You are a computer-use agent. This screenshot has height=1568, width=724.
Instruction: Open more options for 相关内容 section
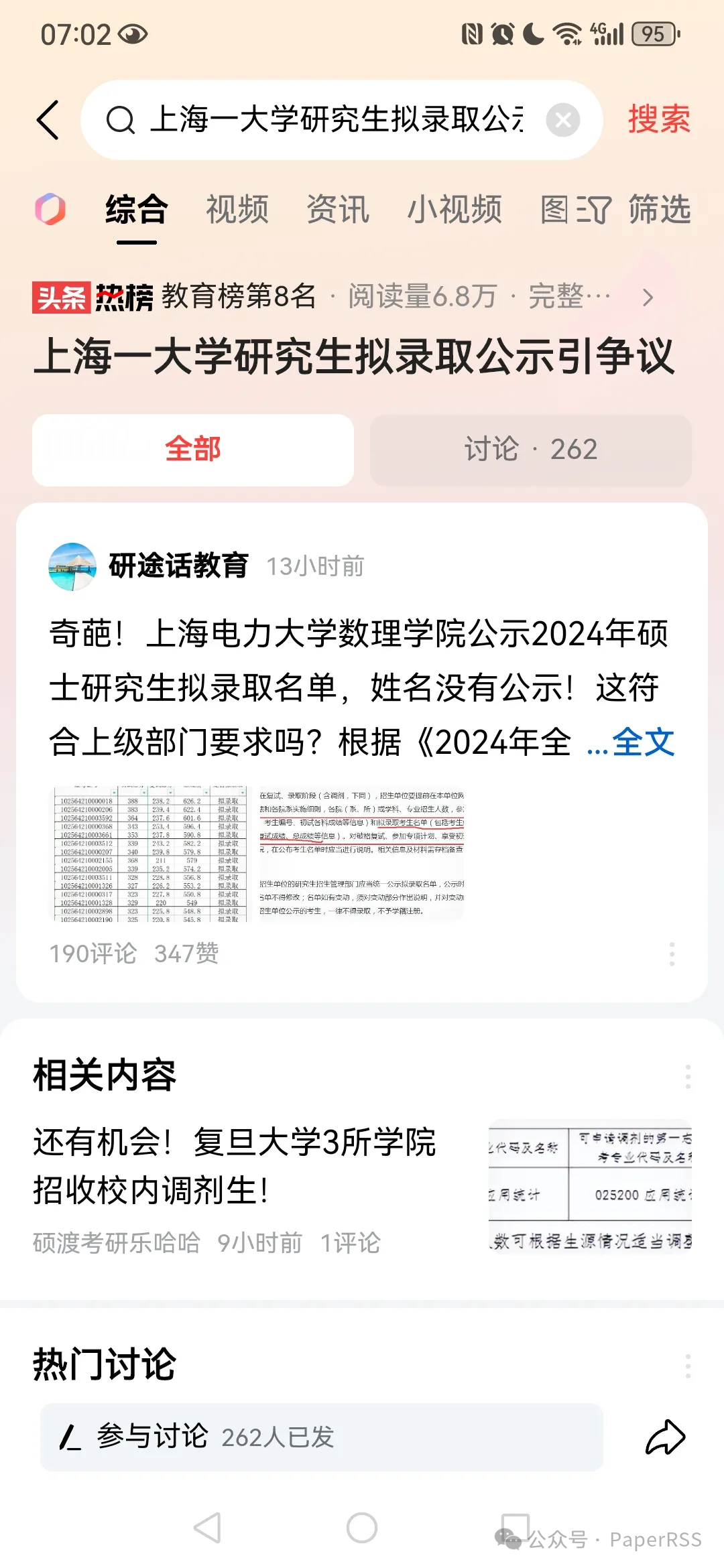point(688,1076)
